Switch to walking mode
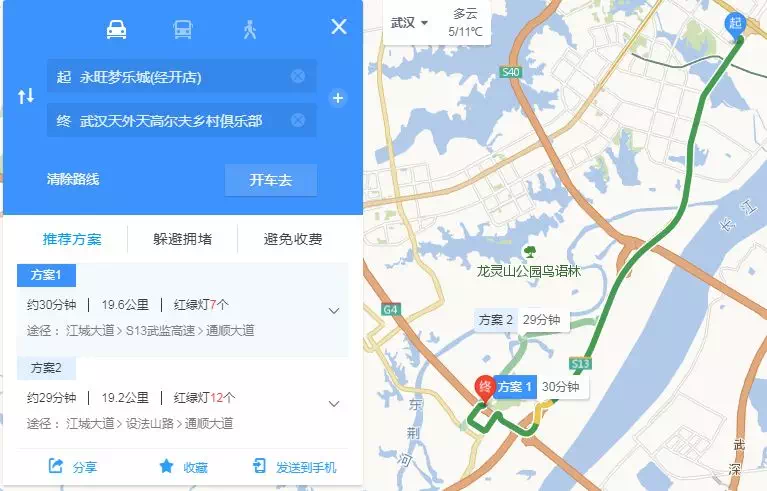The height and width of the screenshot is (491, 767). click(250, 29)
